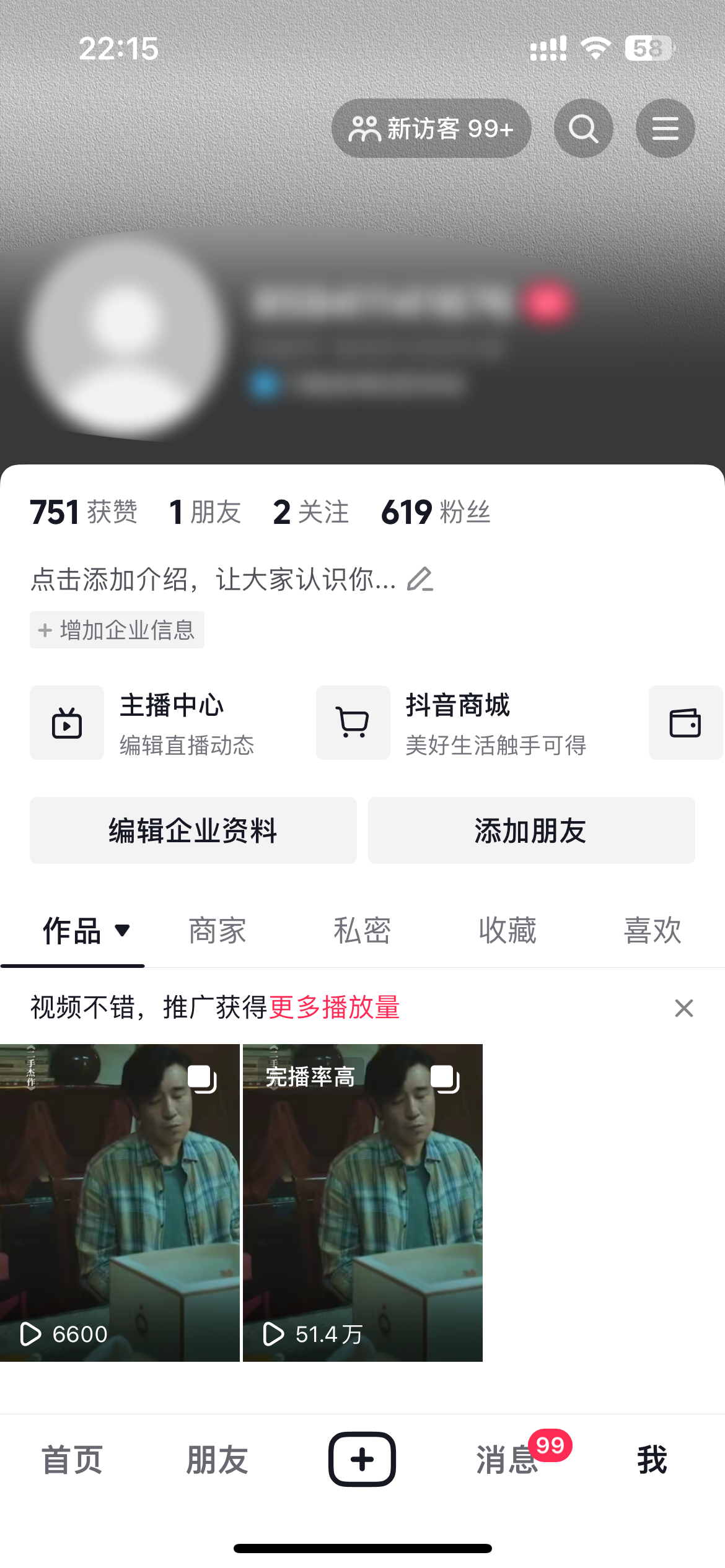Open the hamburger menu at top right

click(x=665, y=128)
